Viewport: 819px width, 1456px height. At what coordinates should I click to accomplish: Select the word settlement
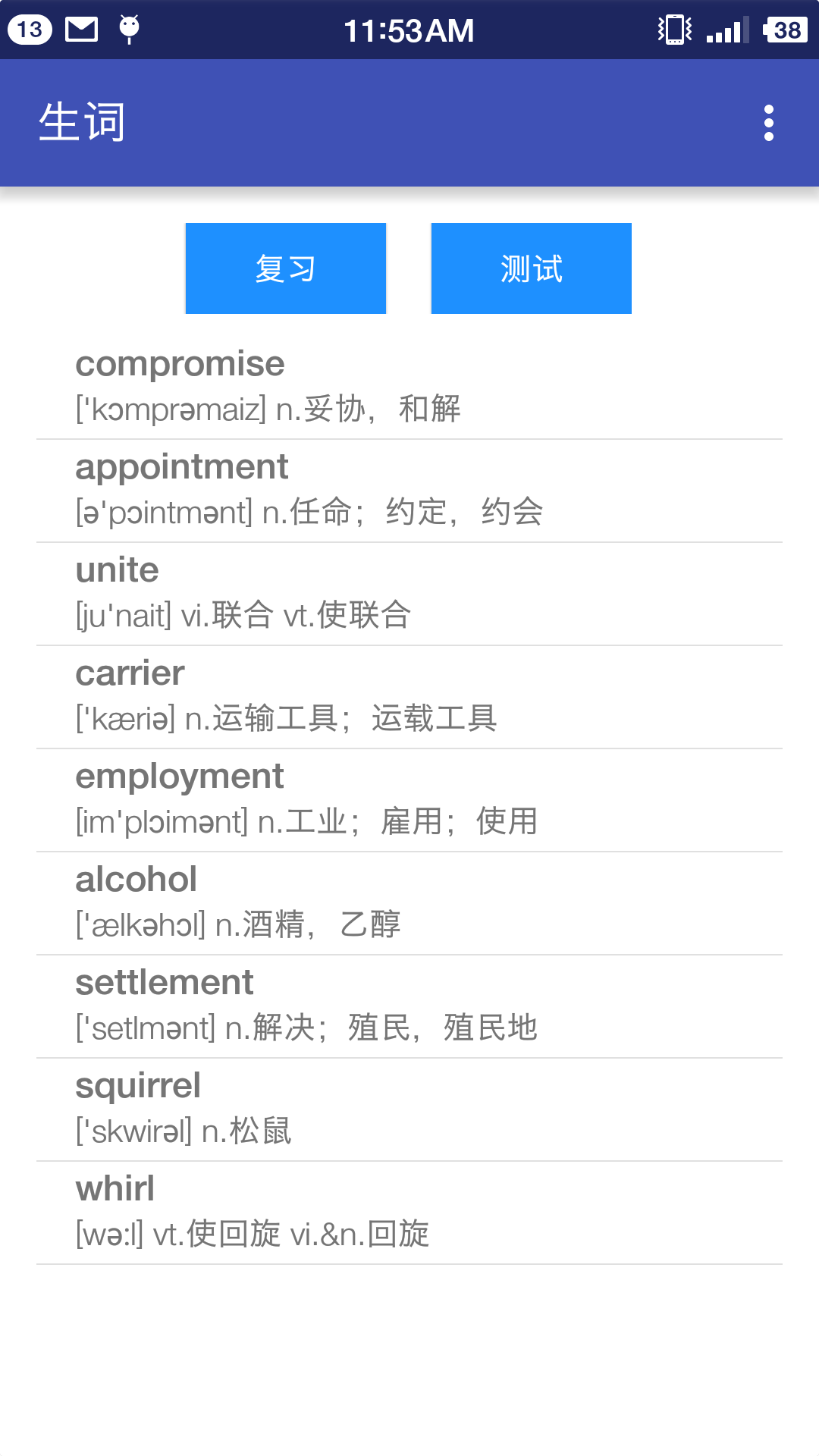[409, 1006]
